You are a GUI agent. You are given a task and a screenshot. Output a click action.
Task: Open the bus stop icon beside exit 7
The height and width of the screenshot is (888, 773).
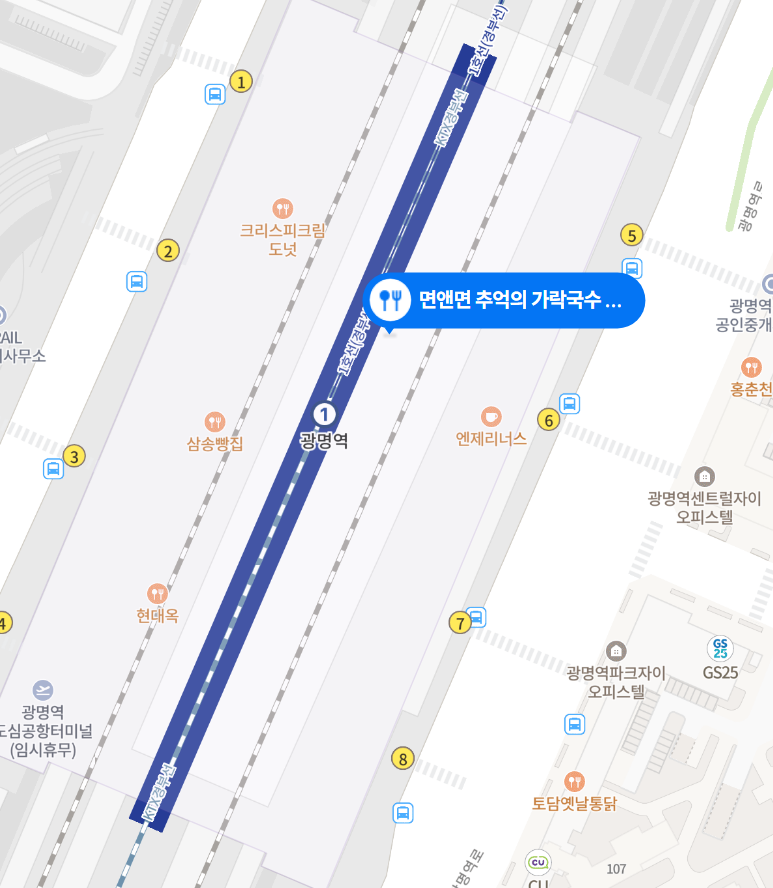[477, 616]
